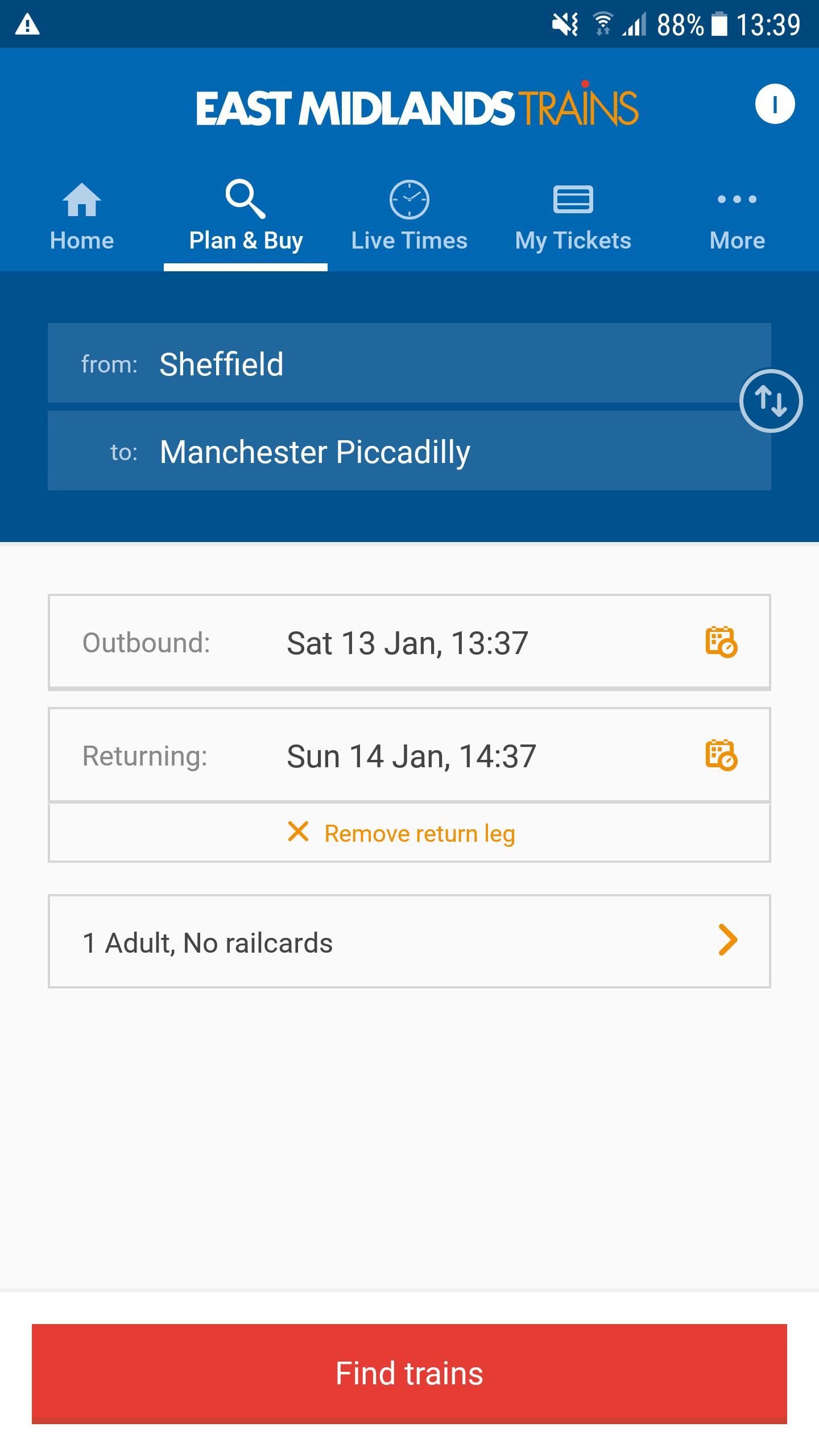Change destination Manchester Piccadilly
The width and height of the screenshot is (819, 1456).
tap(392, 452)
